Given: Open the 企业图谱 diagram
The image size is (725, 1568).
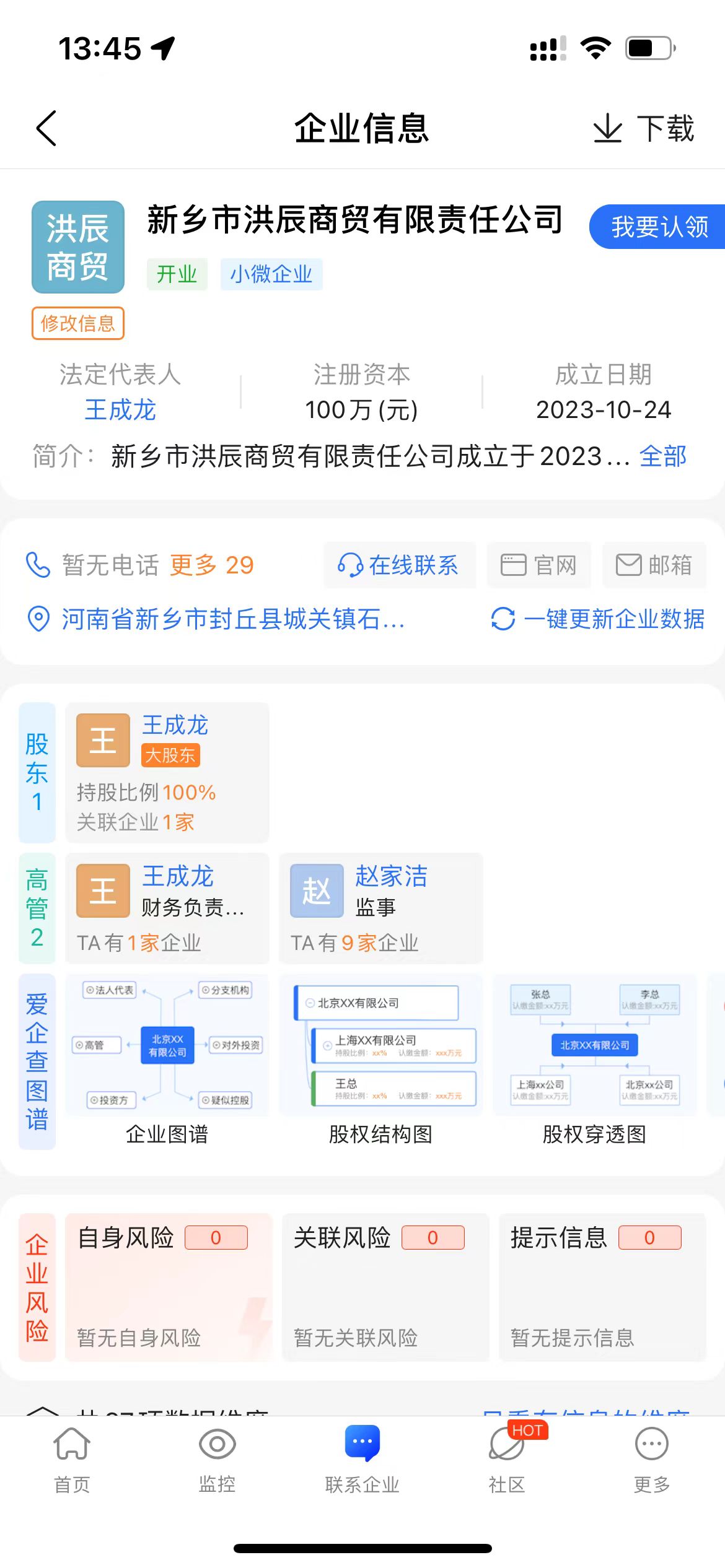Looking at the screenshot, I should tap(167, 1059).
